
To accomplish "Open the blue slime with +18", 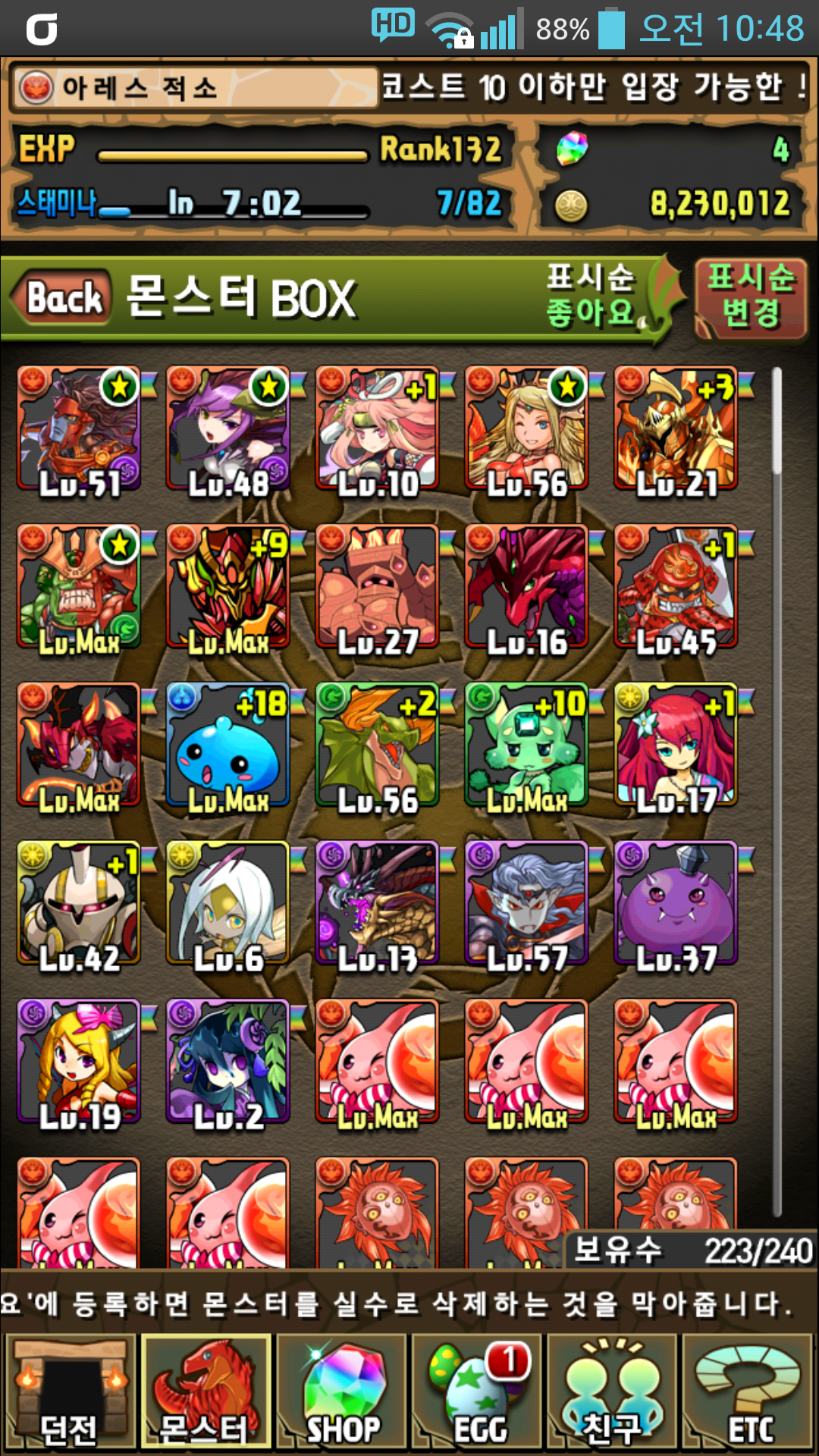I will tap(227, 745).
